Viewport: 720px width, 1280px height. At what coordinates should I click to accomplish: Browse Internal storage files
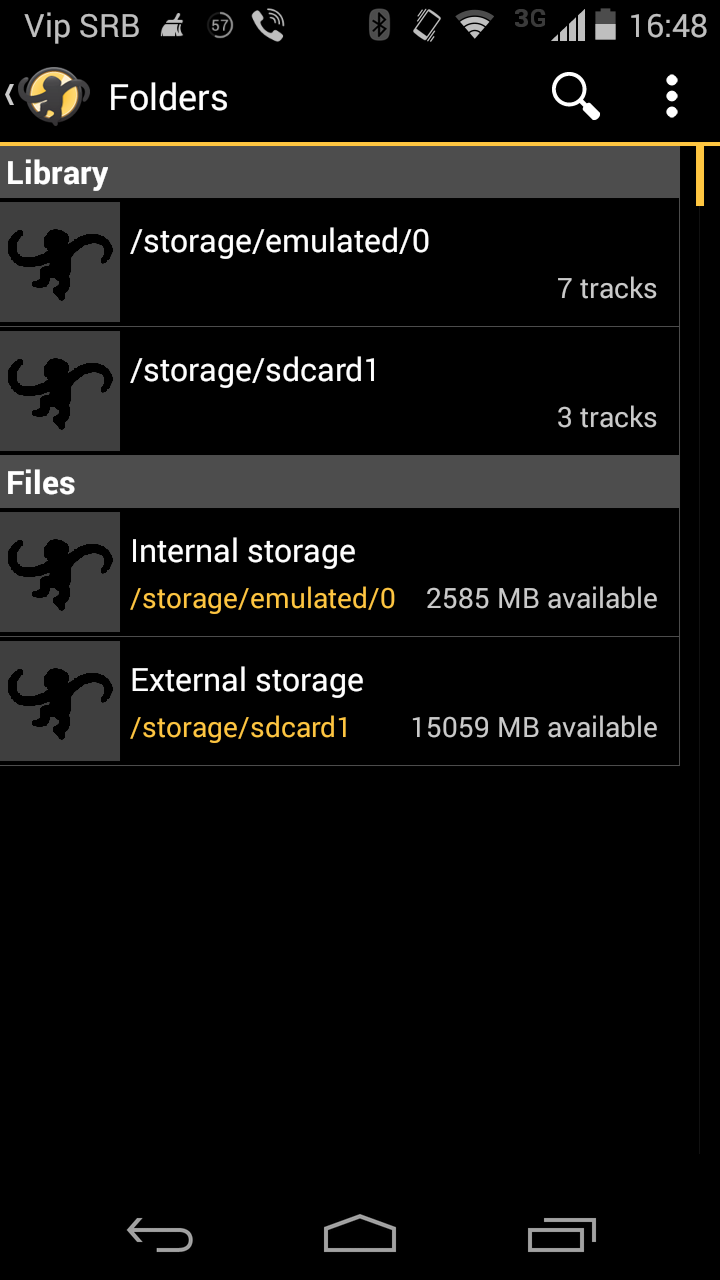[340, 572]
